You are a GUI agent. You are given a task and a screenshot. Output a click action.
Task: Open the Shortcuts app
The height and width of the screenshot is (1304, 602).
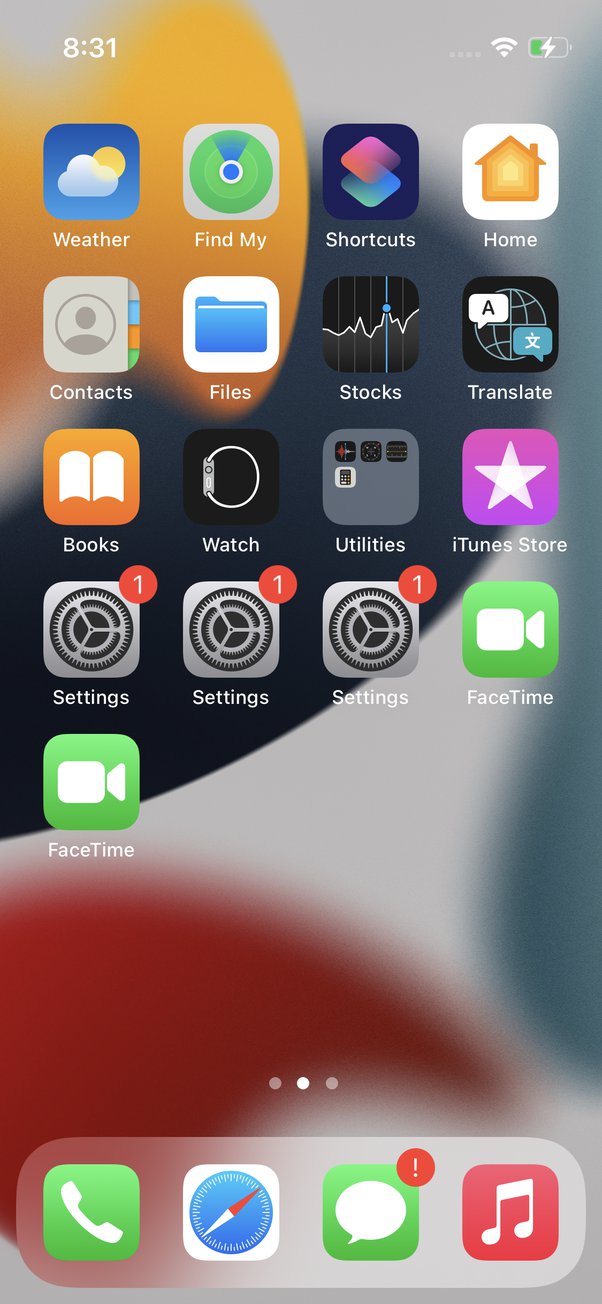click(x=370, y=172)
